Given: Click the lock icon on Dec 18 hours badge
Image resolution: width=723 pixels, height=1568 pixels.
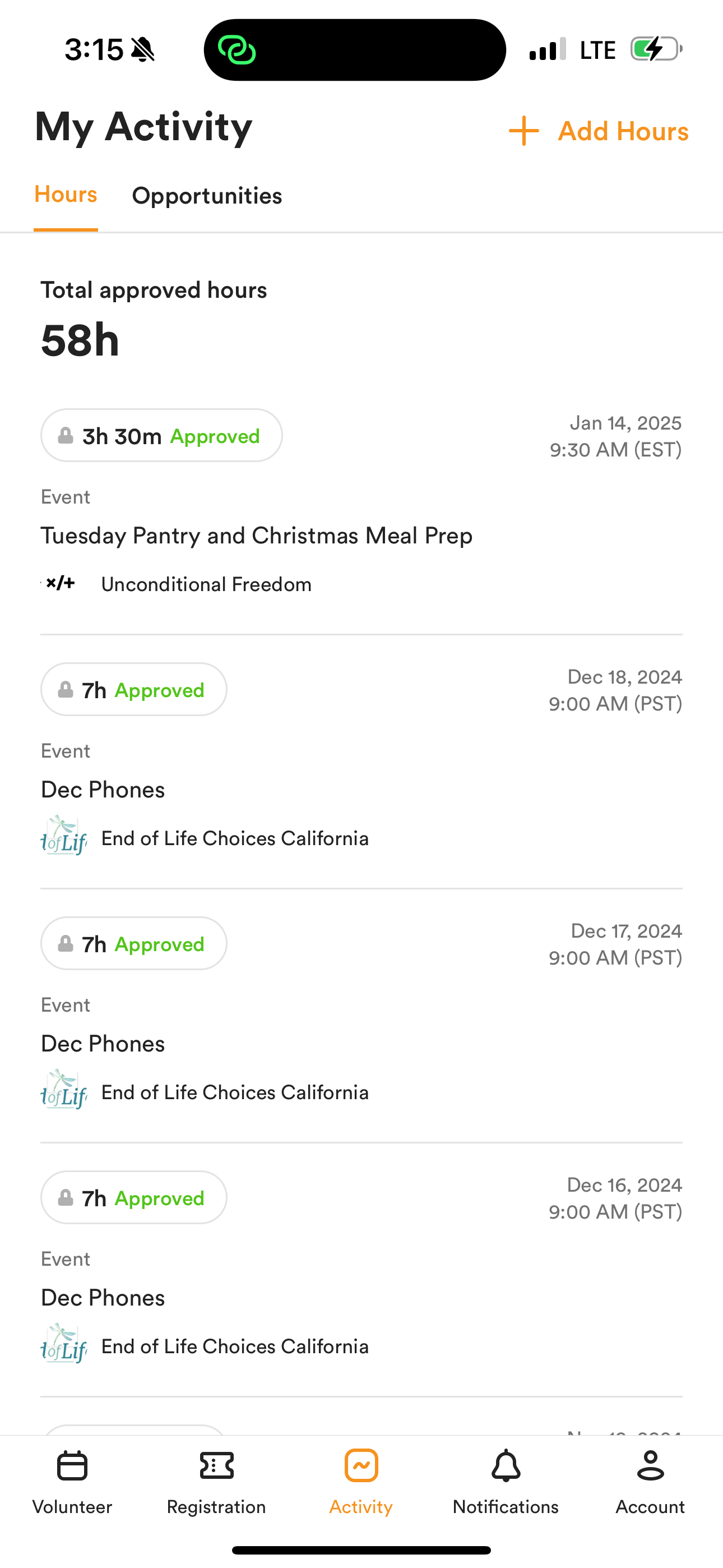Looking at the screenshot, I should [x=66, y=690].
